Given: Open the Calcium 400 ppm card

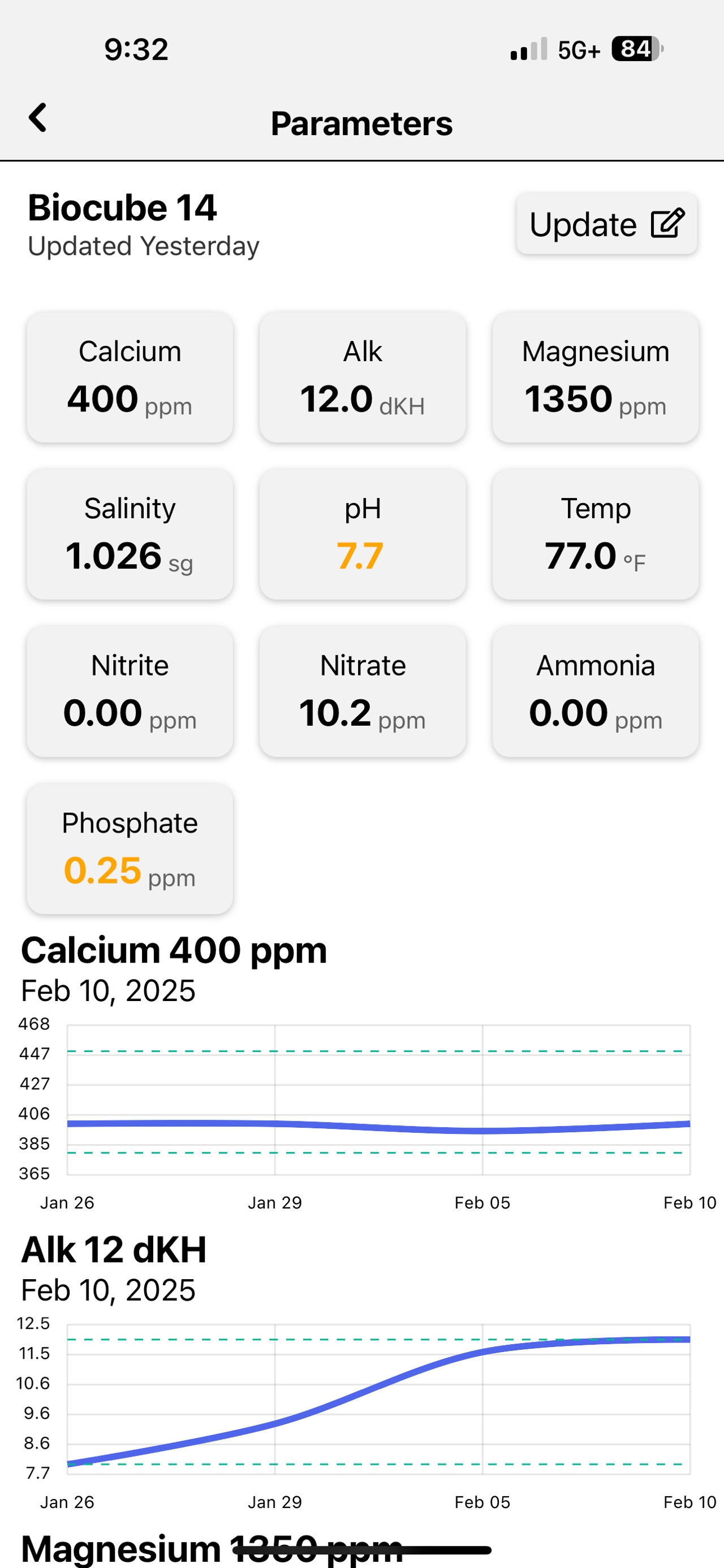Looking at the screenshot, I should point(130,378).
